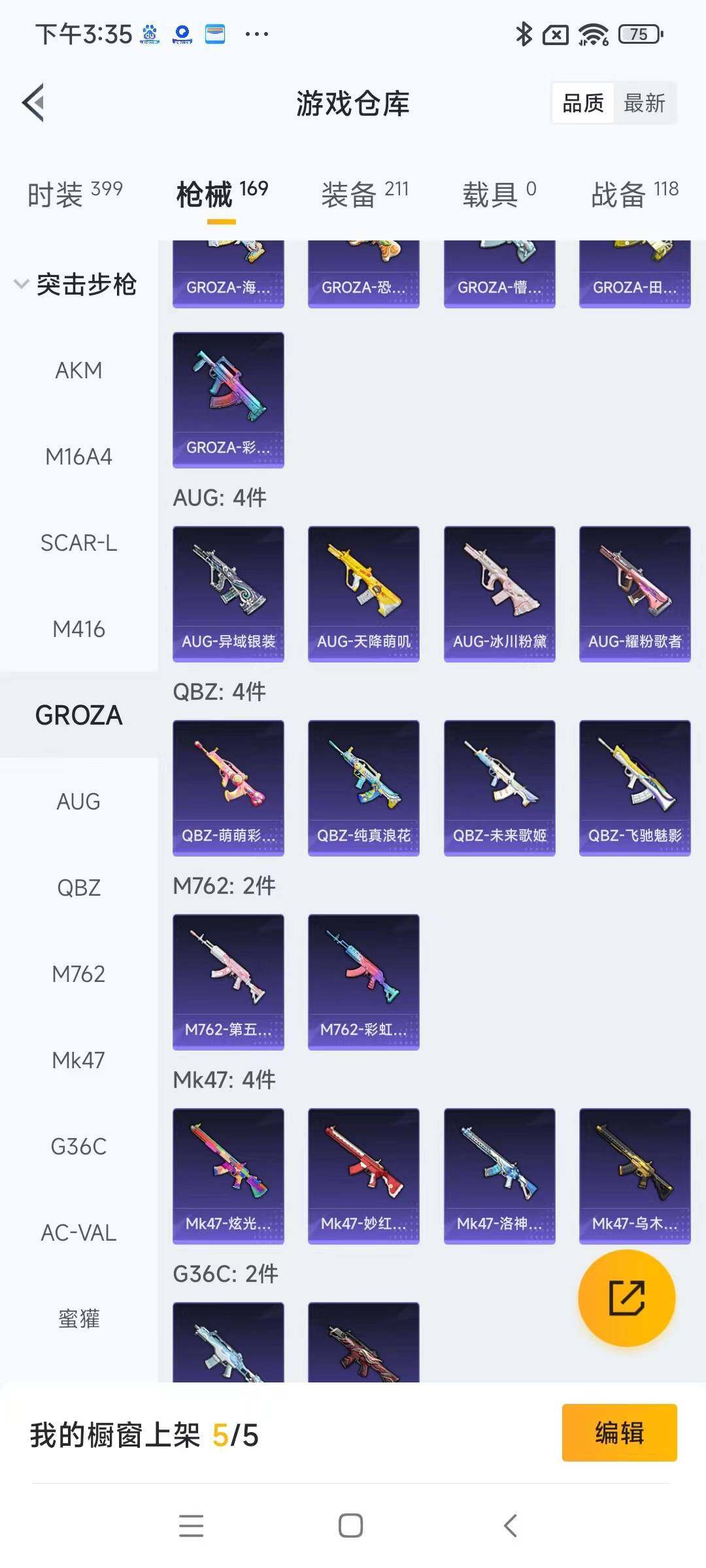Switch to the 装备 tab
Image resolution: width=706 pixels, height=1568 pixels.
click(x=364, y=195)
